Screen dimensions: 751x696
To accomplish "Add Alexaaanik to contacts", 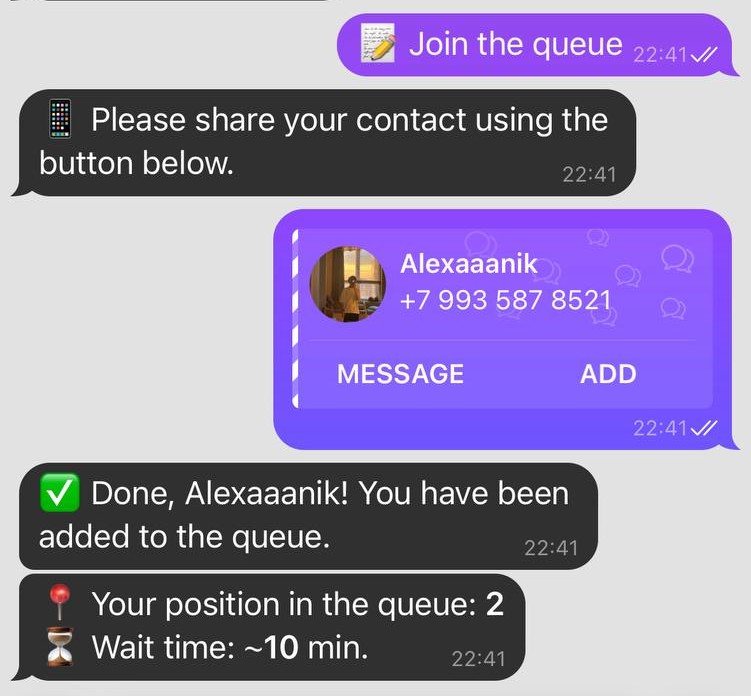I will [608, 374].
